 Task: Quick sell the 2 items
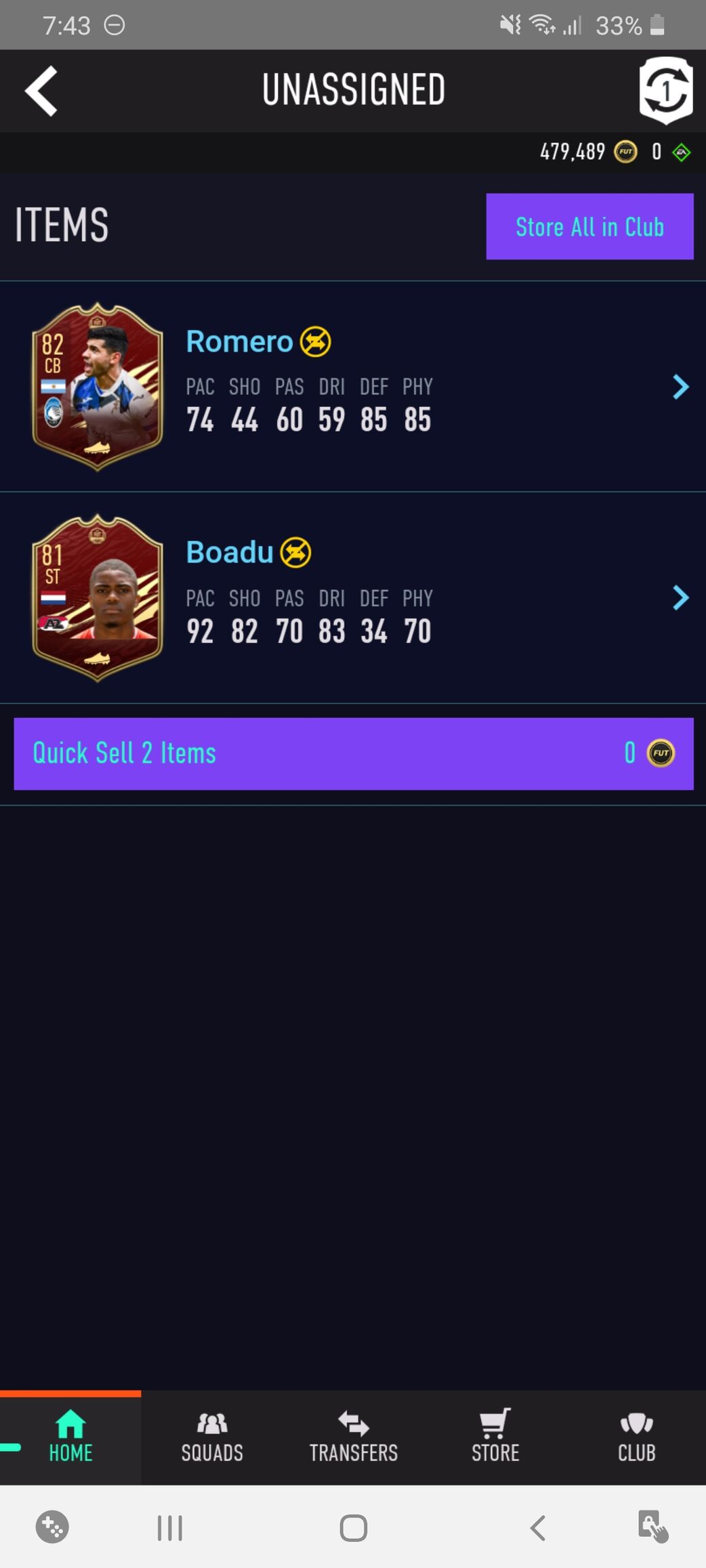(x=353, y=754)
